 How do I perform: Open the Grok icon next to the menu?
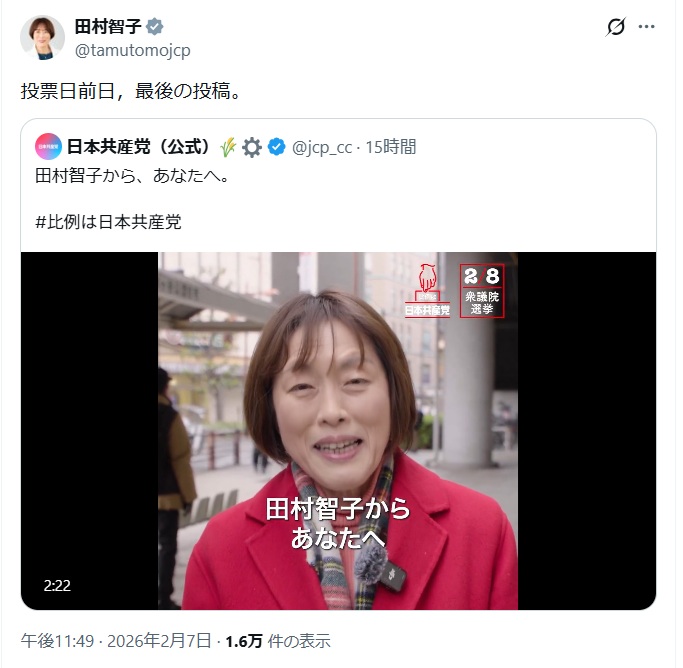click(616, 27)
